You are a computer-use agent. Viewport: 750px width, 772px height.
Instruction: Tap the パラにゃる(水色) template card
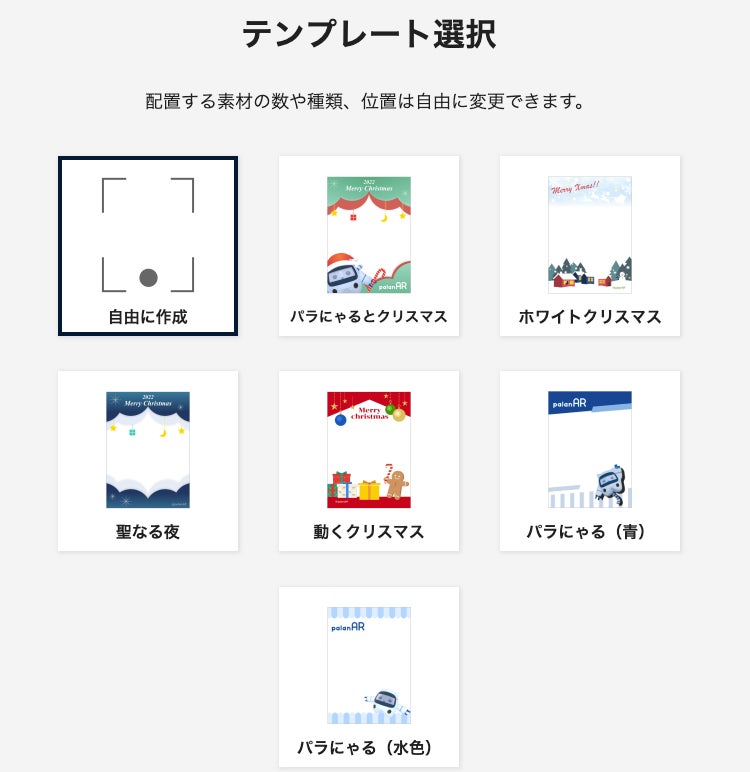[x=369, y=676]
